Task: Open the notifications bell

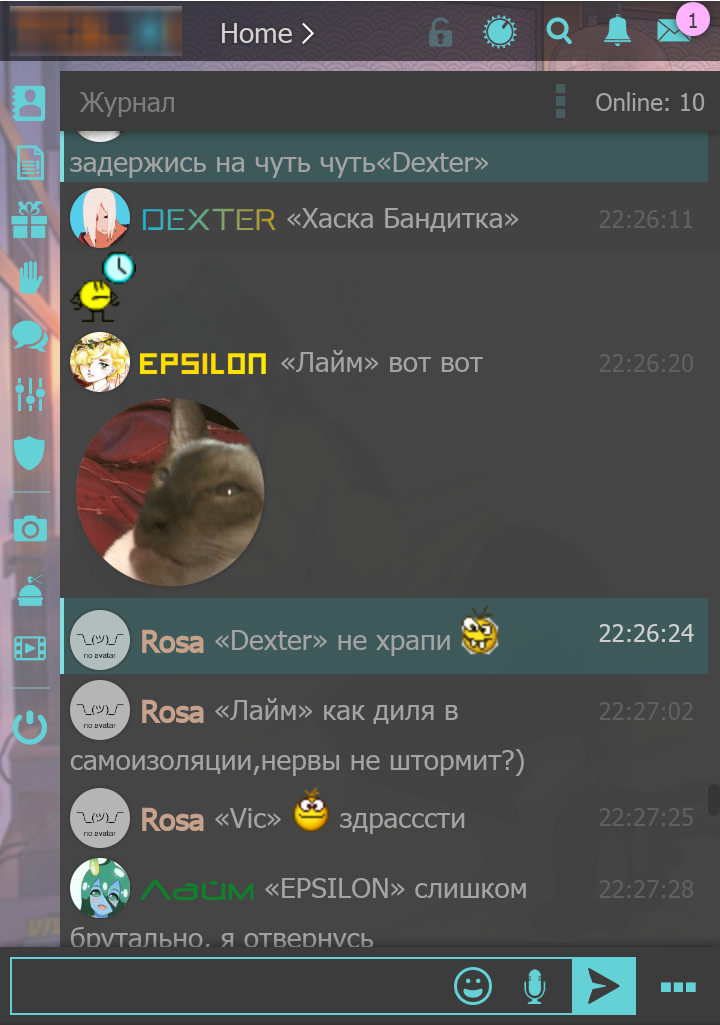Action: point(617,31)
